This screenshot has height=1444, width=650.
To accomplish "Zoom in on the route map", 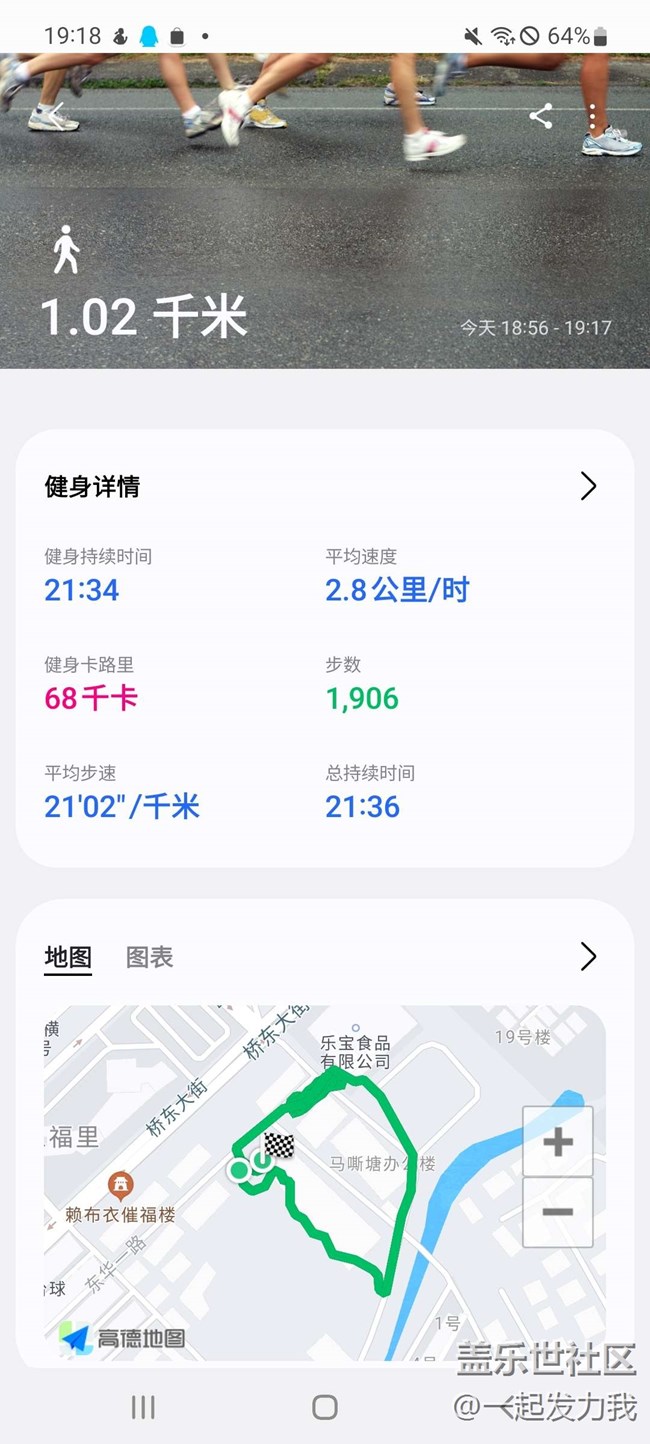I will (557, 1141).
